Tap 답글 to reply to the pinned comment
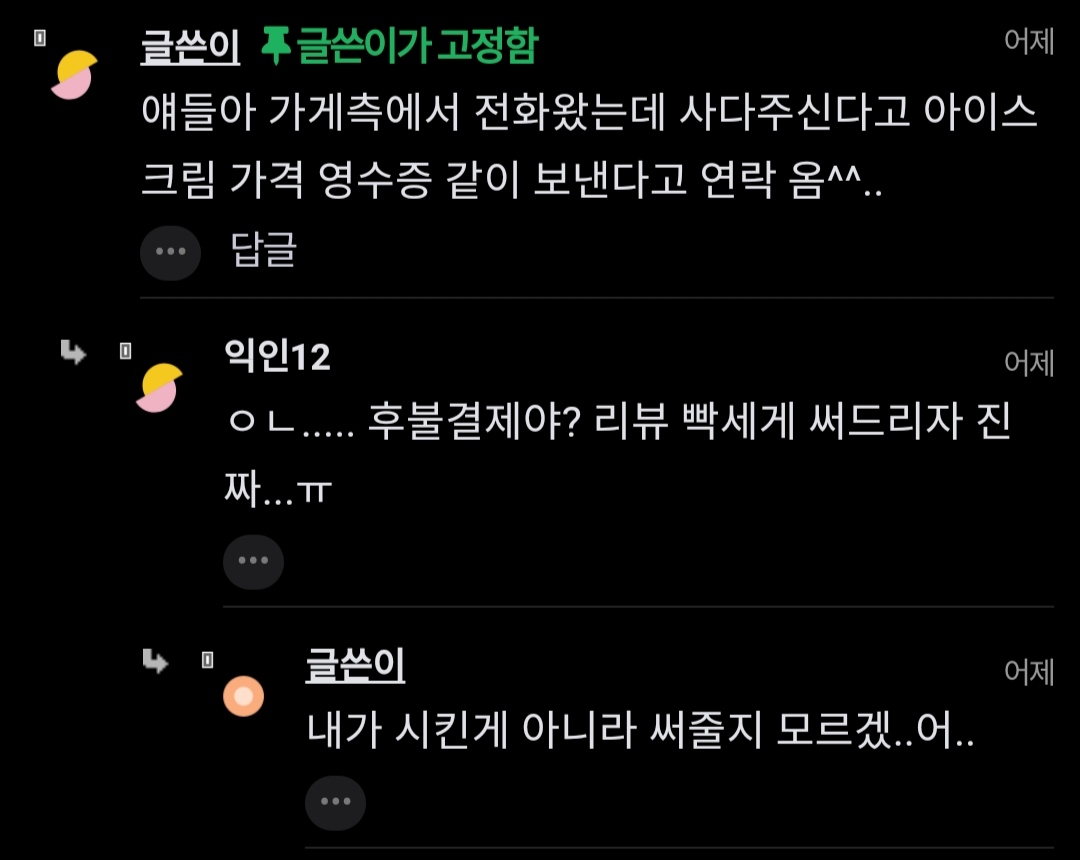 [x=264, y=250]
